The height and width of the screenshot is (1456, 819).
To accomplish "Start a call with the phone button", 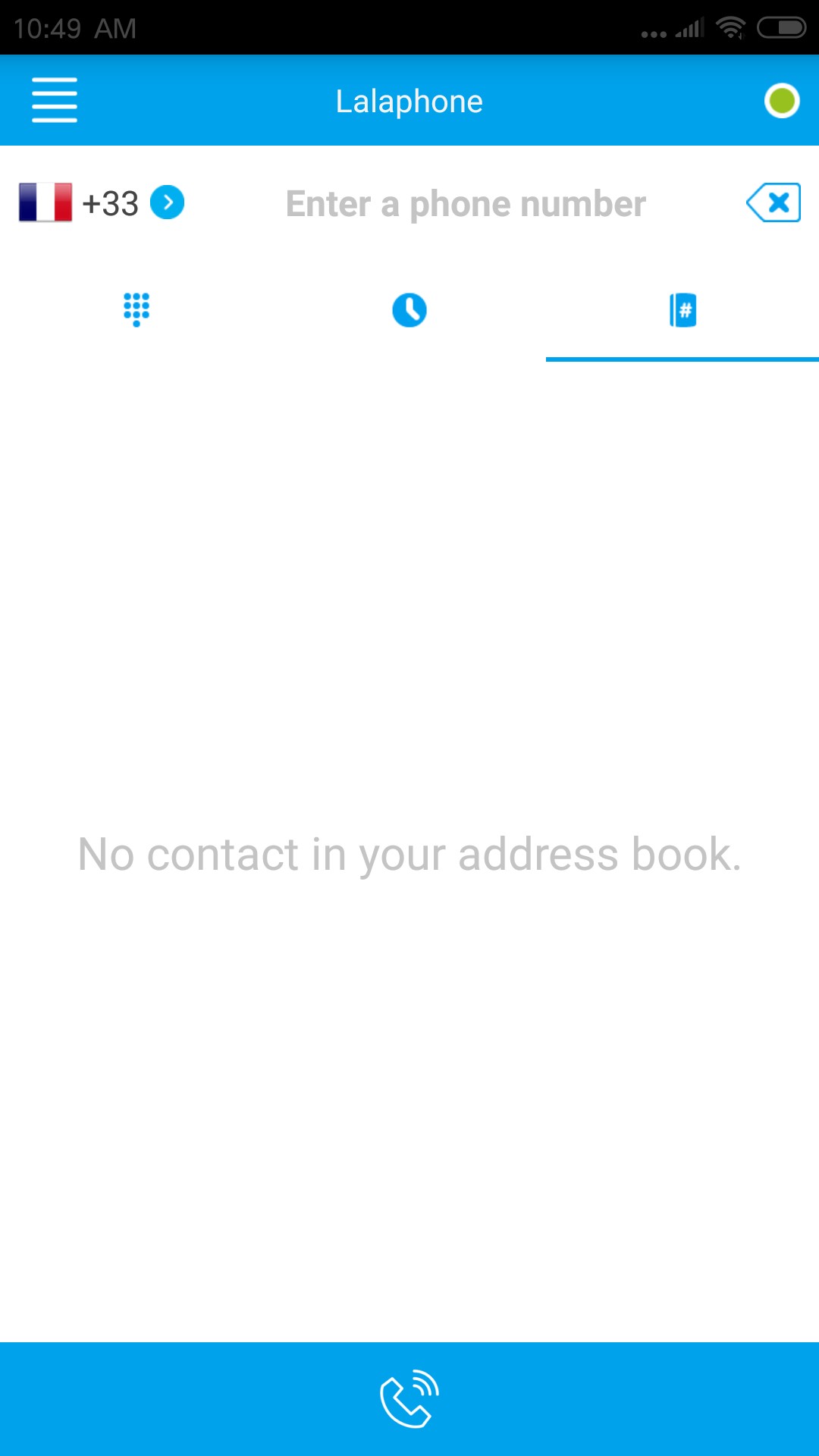I will pyautogui.click(x=409, y=1399).
